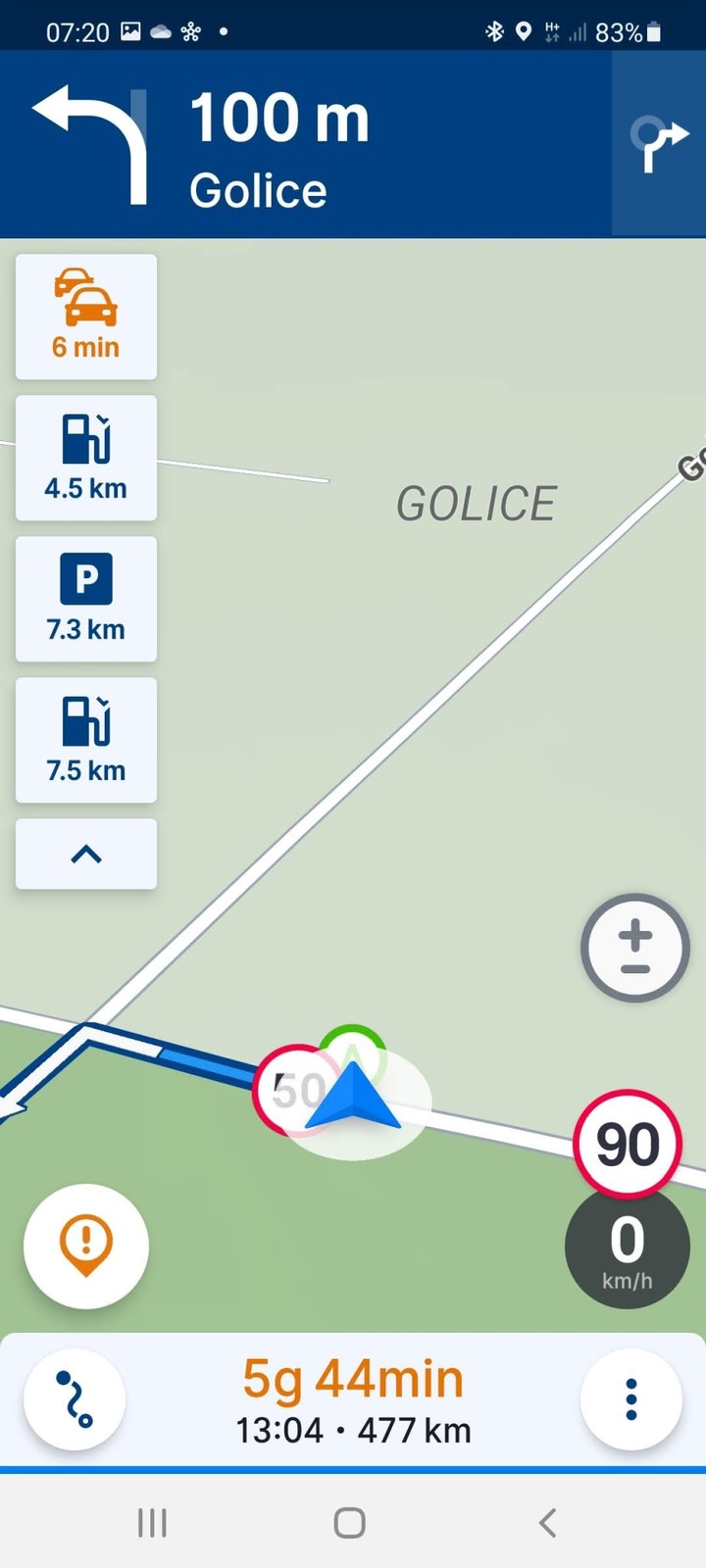Select the gas station 7.5 km away
This screenshot has width=706, height=1568.
86,740
